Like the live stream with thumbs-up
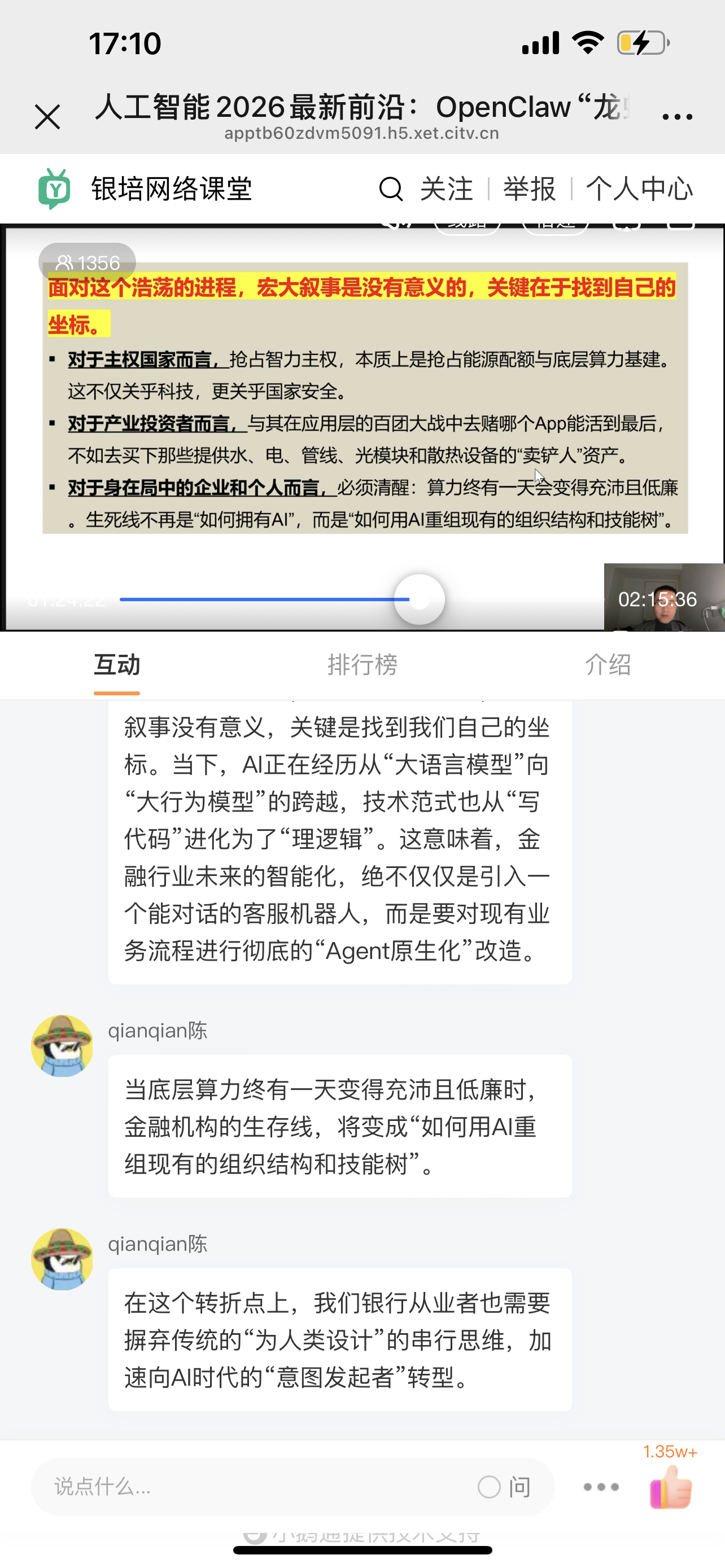725x1568 pixels. click(671, 1487)
